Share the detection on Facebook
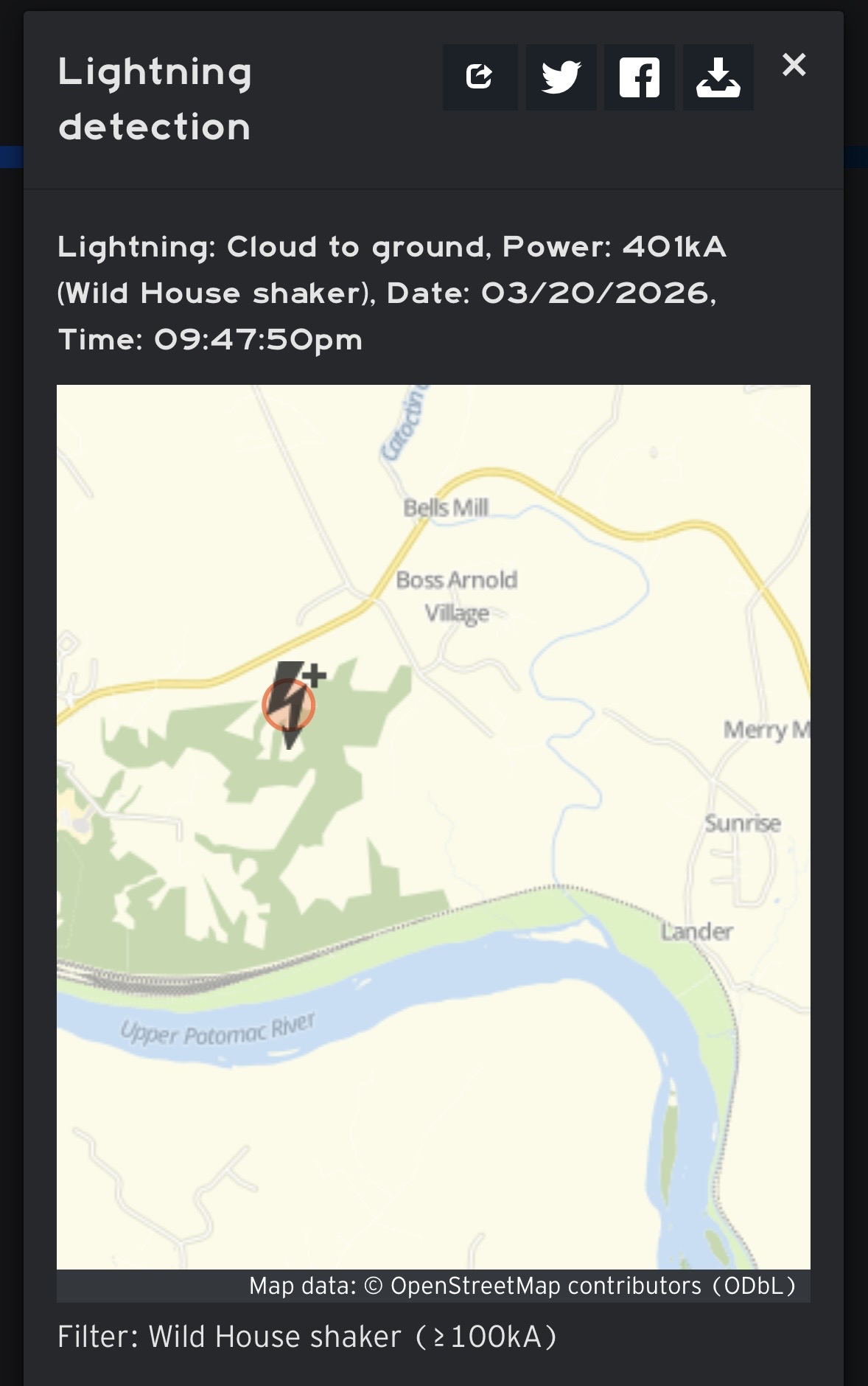 tap(639, 77)
